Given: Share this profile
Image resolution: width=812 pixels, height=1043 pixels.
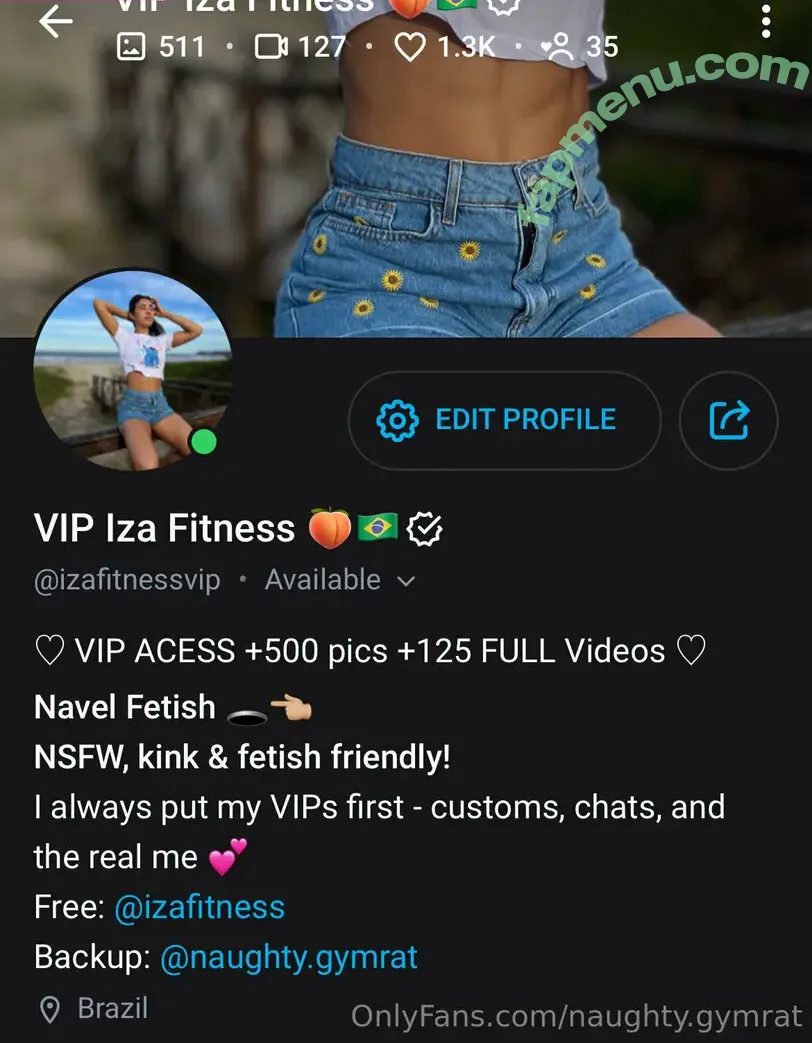Looking at the screenshot, I should click(x=729, y=420).
